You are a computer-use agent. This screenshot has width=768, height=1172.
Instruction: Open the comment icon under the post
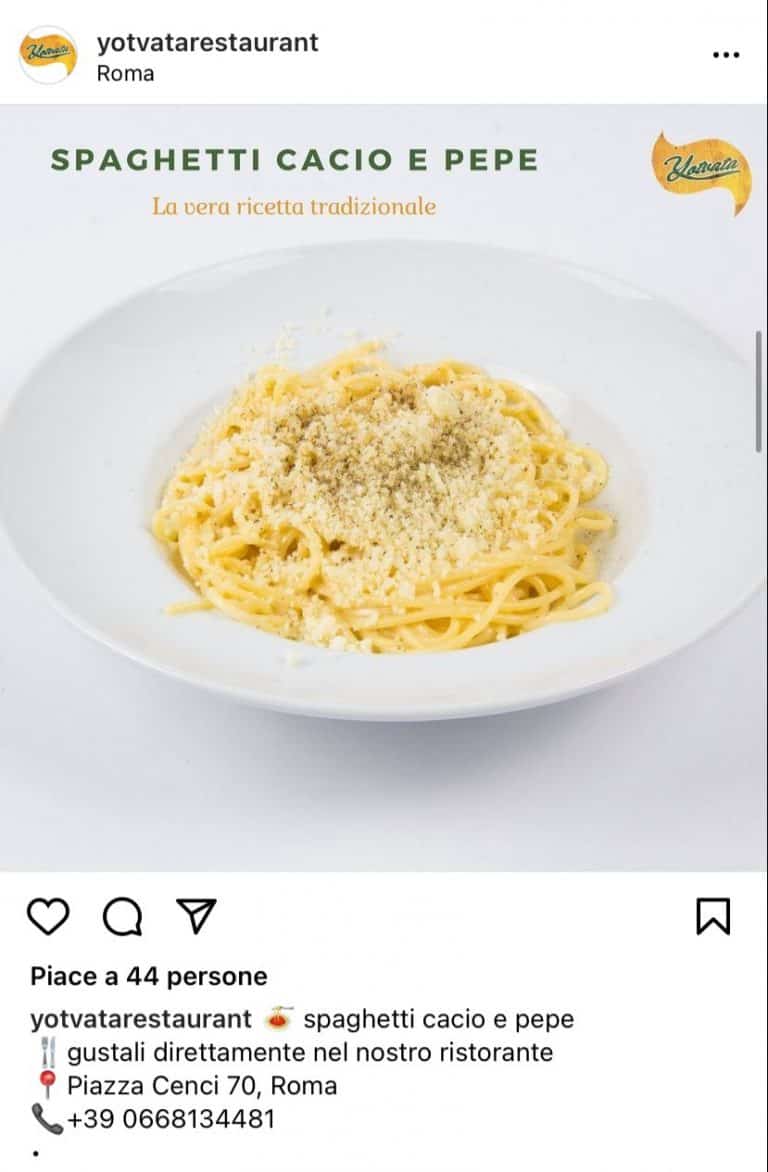122,916
